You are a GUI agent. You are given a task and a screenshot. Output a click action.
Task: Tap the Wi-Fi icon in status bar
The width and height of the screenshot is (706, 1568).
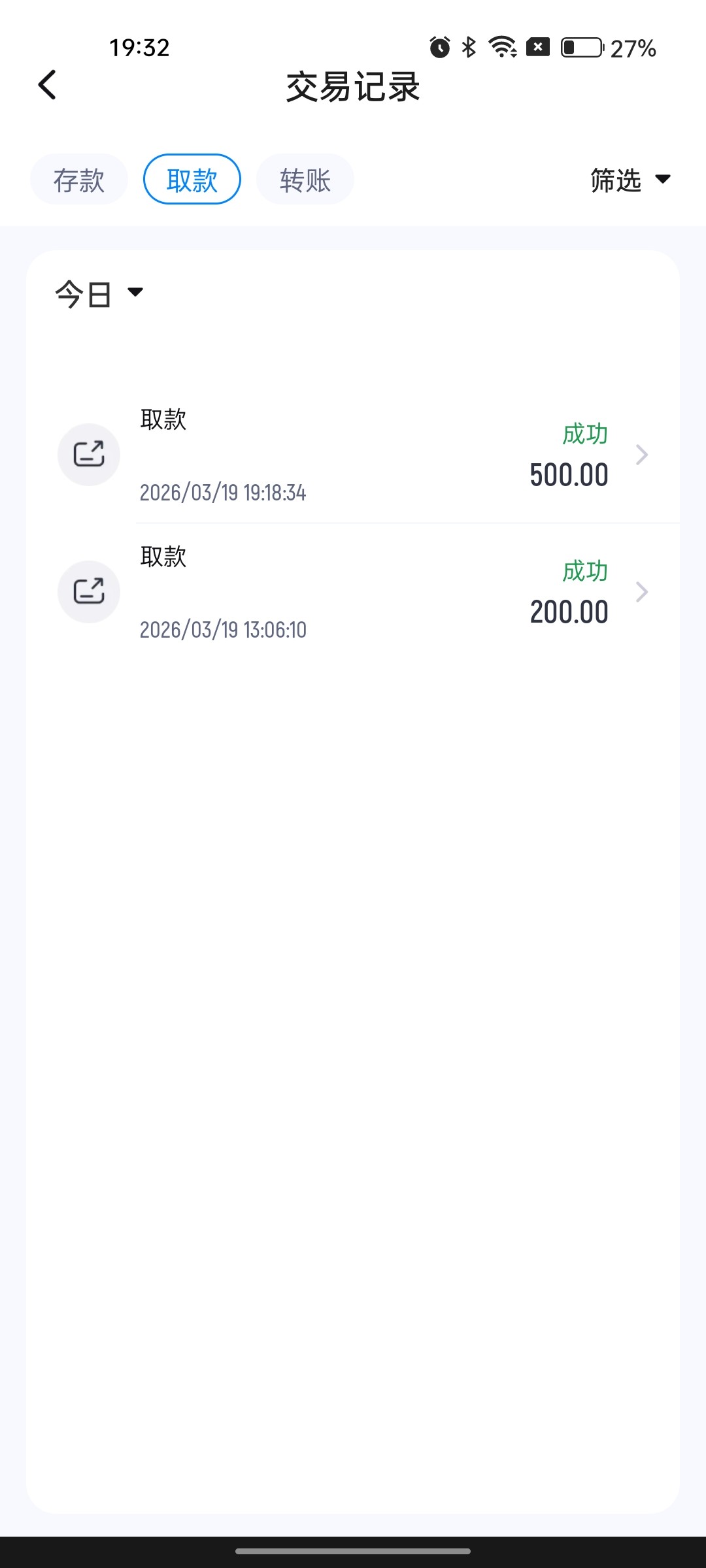click(x=501, y=48)
